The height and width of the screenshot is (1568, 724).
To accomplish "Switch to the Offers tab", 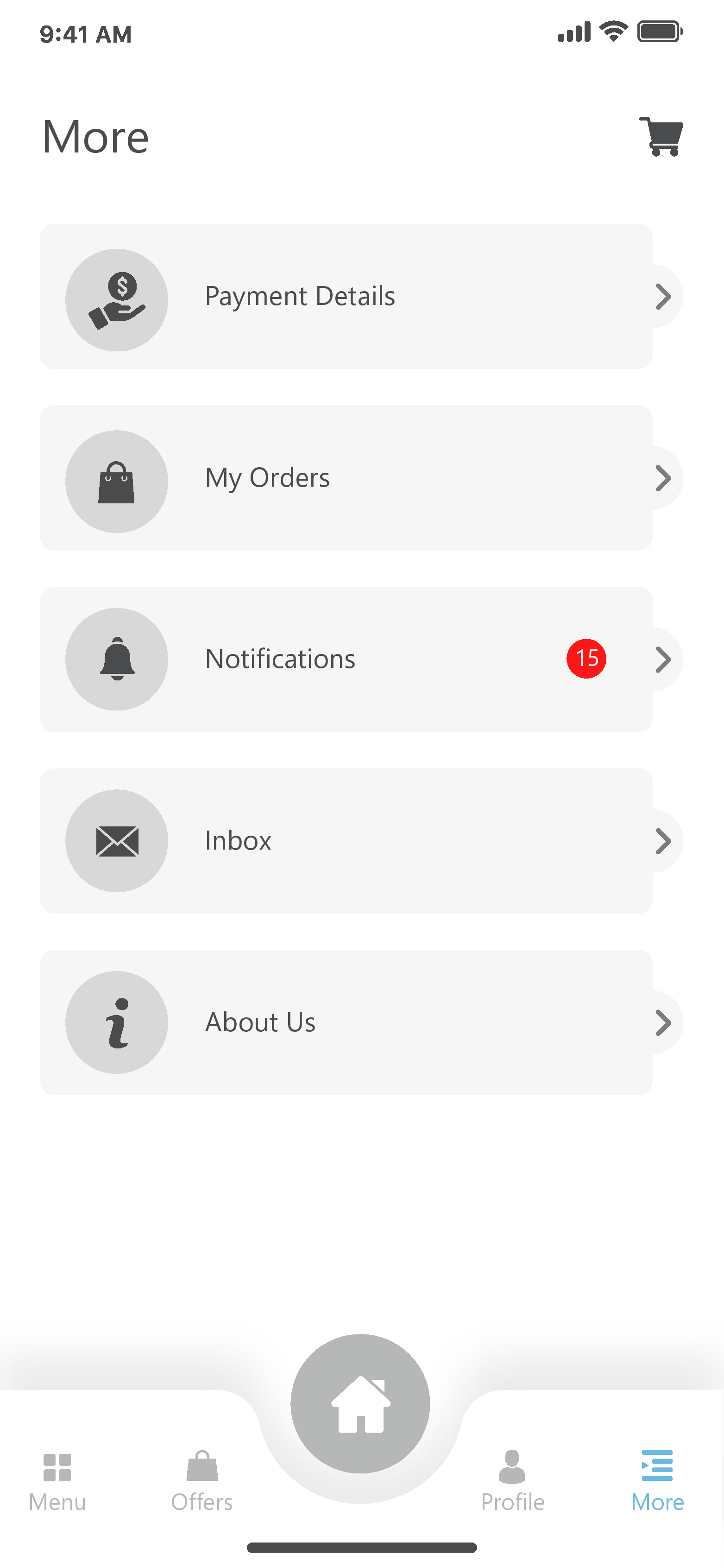I will pos(202,1482).
